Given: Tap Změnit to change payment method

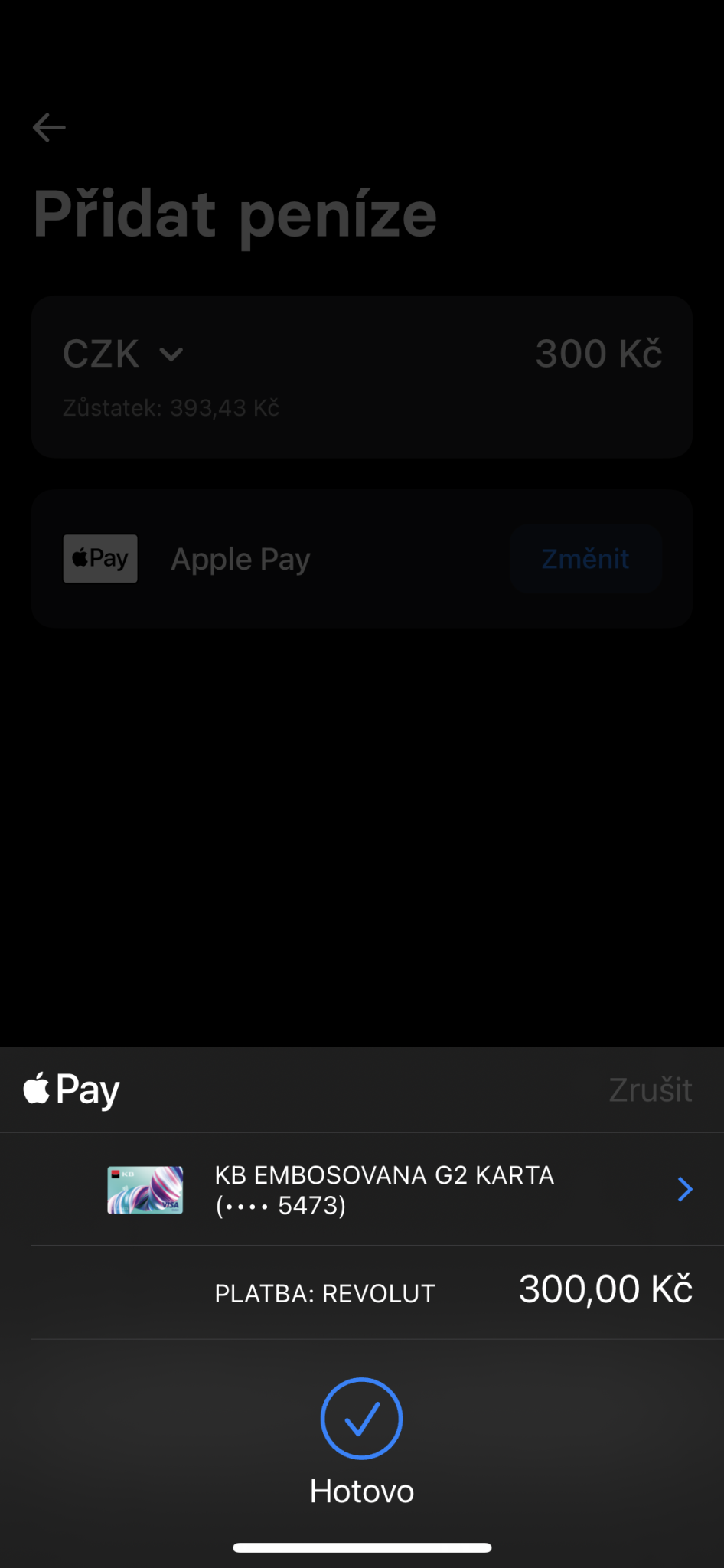Looking at the screenshot, I should click(x=585, y=559).
